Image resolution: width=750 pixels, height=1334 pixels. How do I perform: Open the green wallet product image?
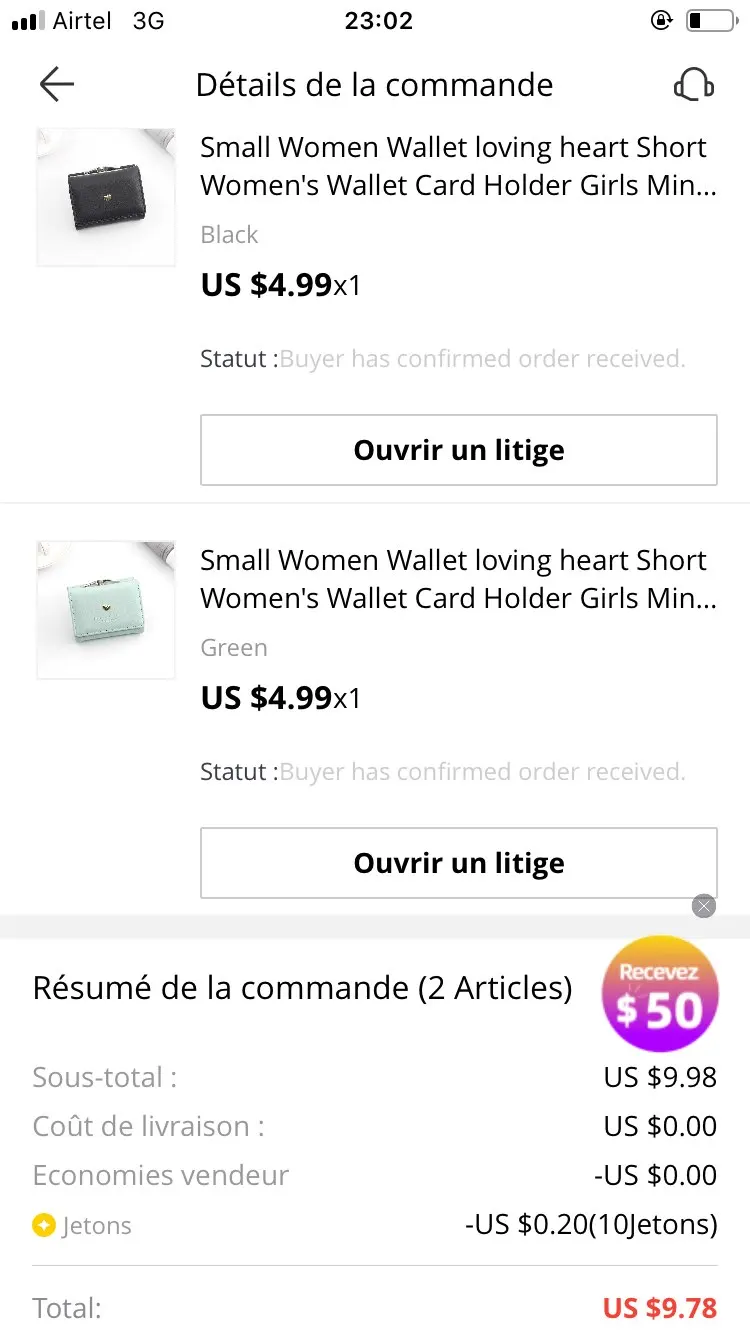(106, 610)
